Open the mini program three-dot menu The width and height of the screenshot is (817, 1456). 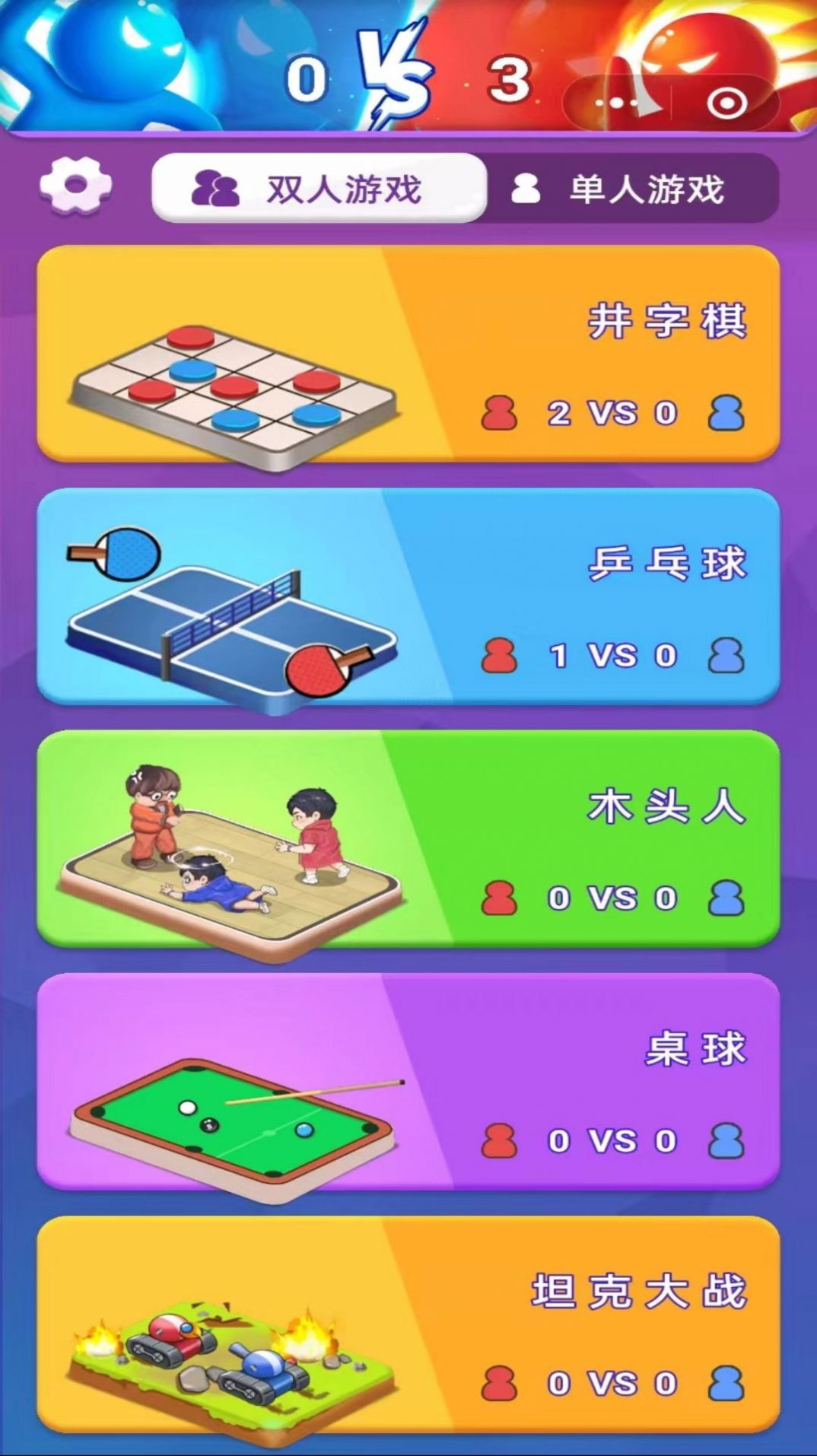tap(618, 103)
